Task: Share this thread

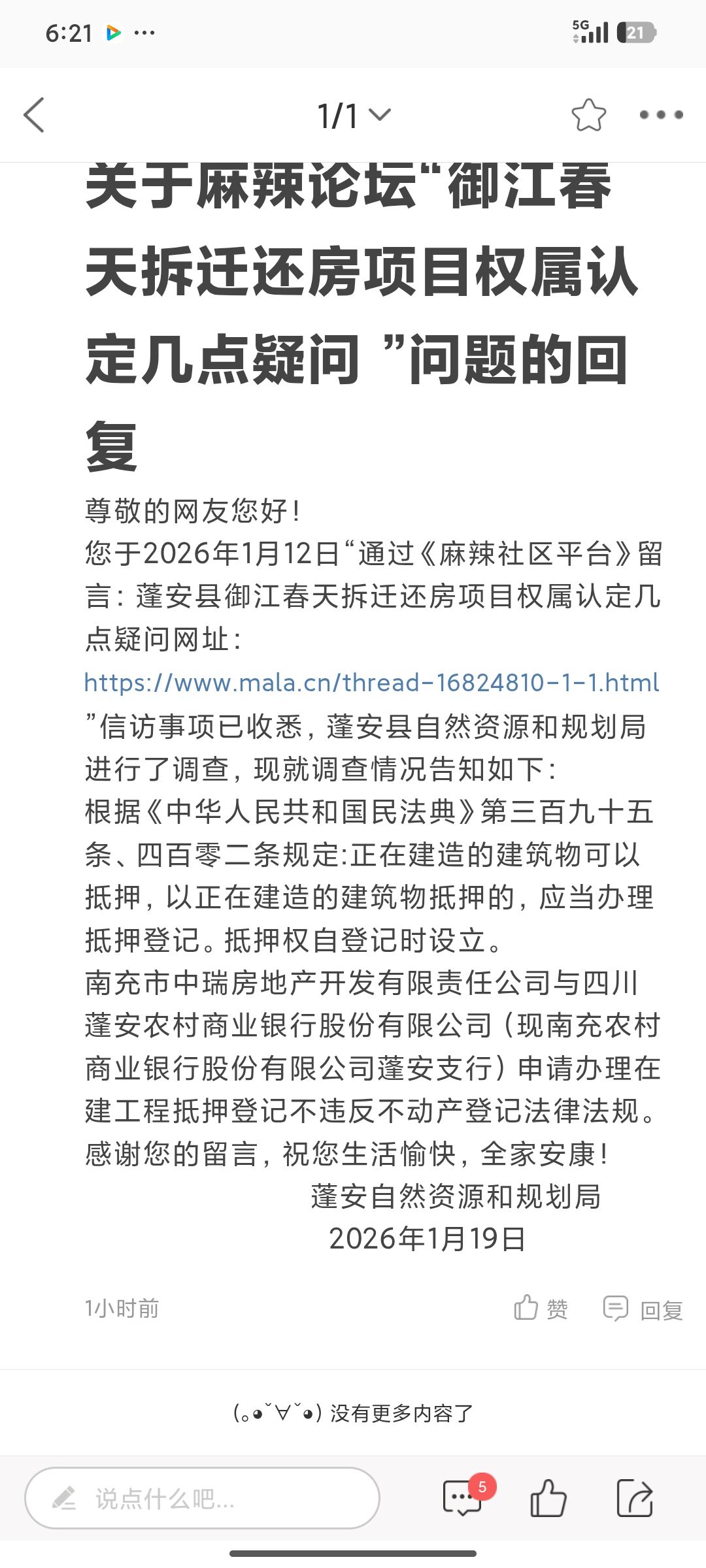Action: (x=635, y=1497)
